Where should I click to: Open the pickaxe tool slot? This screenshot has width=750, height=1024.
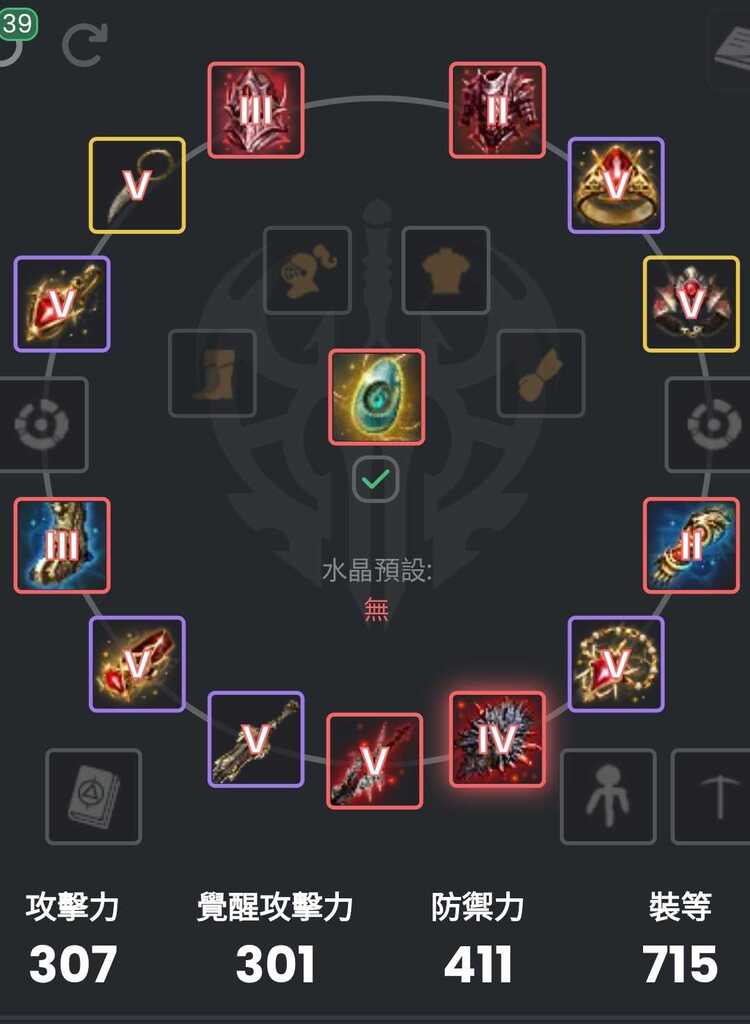(714, 796)
